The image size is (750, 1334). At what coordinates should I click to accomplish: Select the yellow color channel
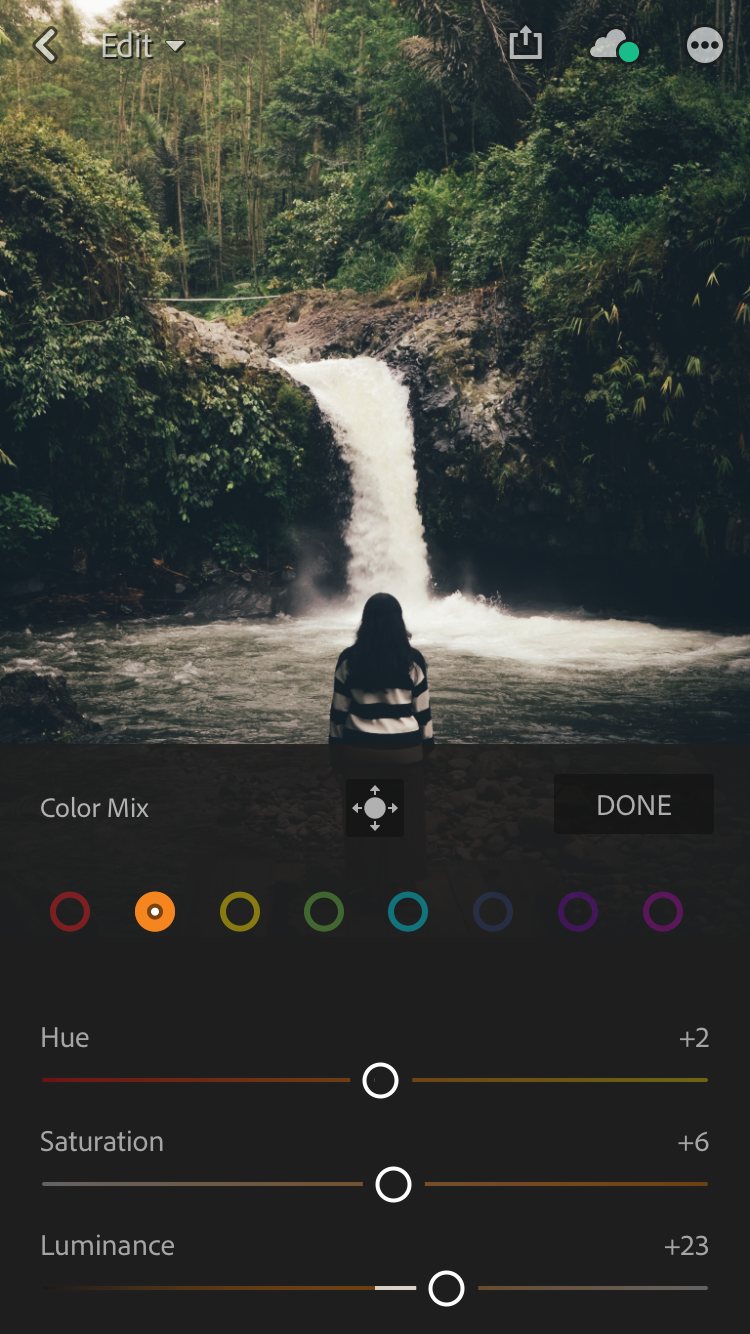point(240,912)
